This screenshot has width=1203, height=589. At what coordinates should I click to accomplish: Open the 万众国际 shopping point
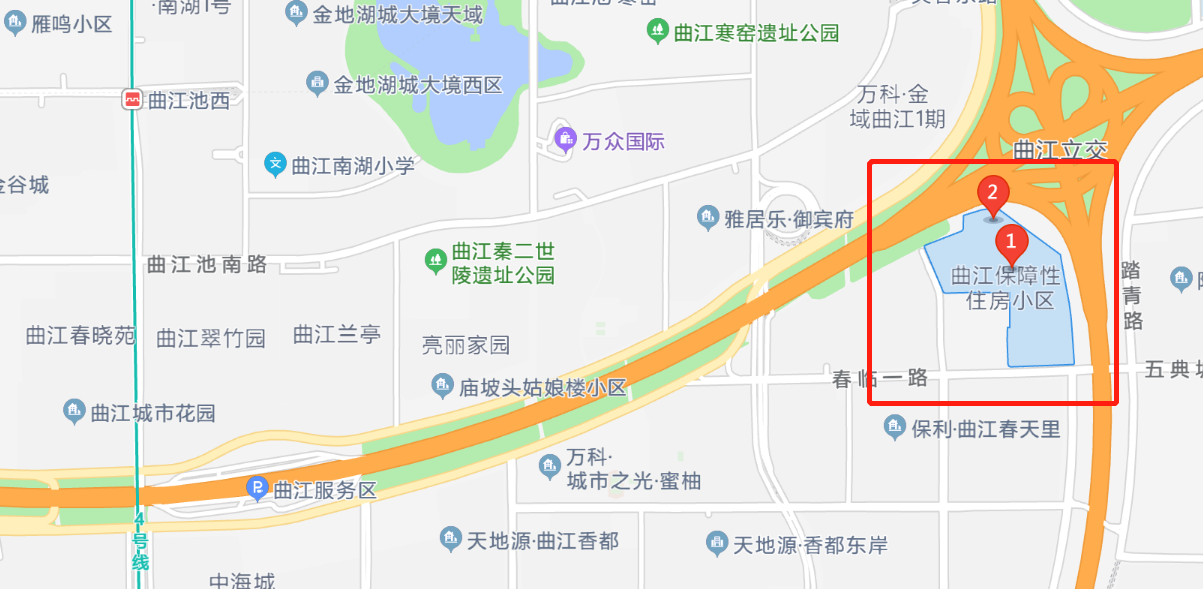click(565, 140)
